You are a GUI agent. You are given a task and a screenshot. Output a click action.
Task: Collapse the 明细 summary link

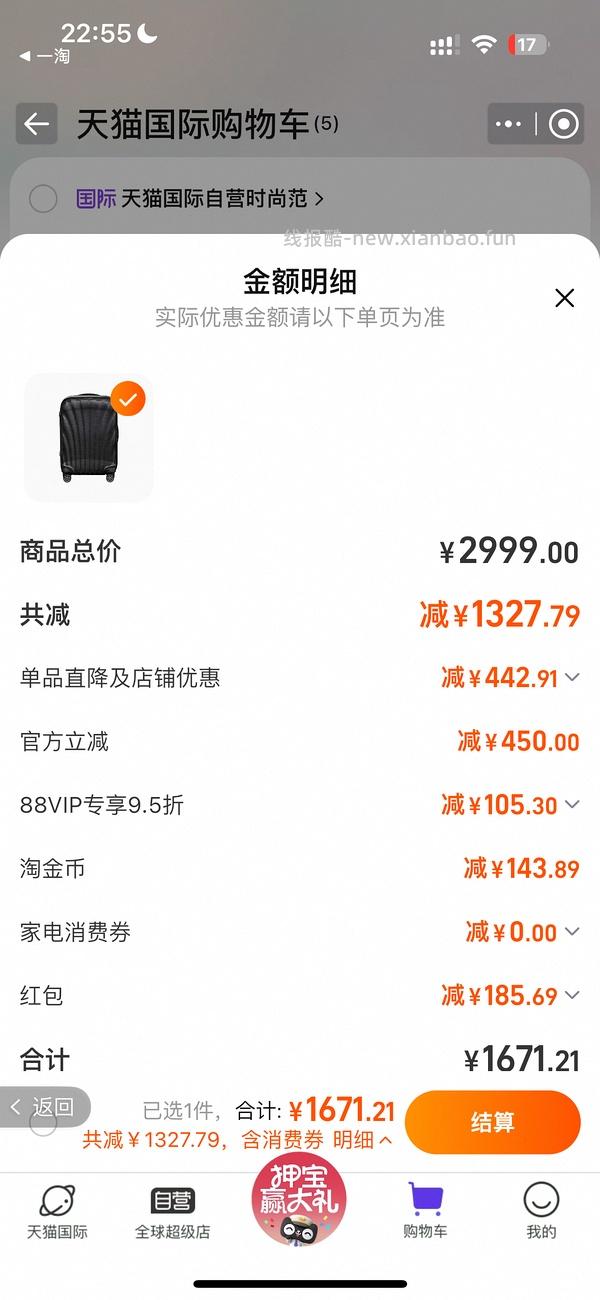(x=362, y=1139)
